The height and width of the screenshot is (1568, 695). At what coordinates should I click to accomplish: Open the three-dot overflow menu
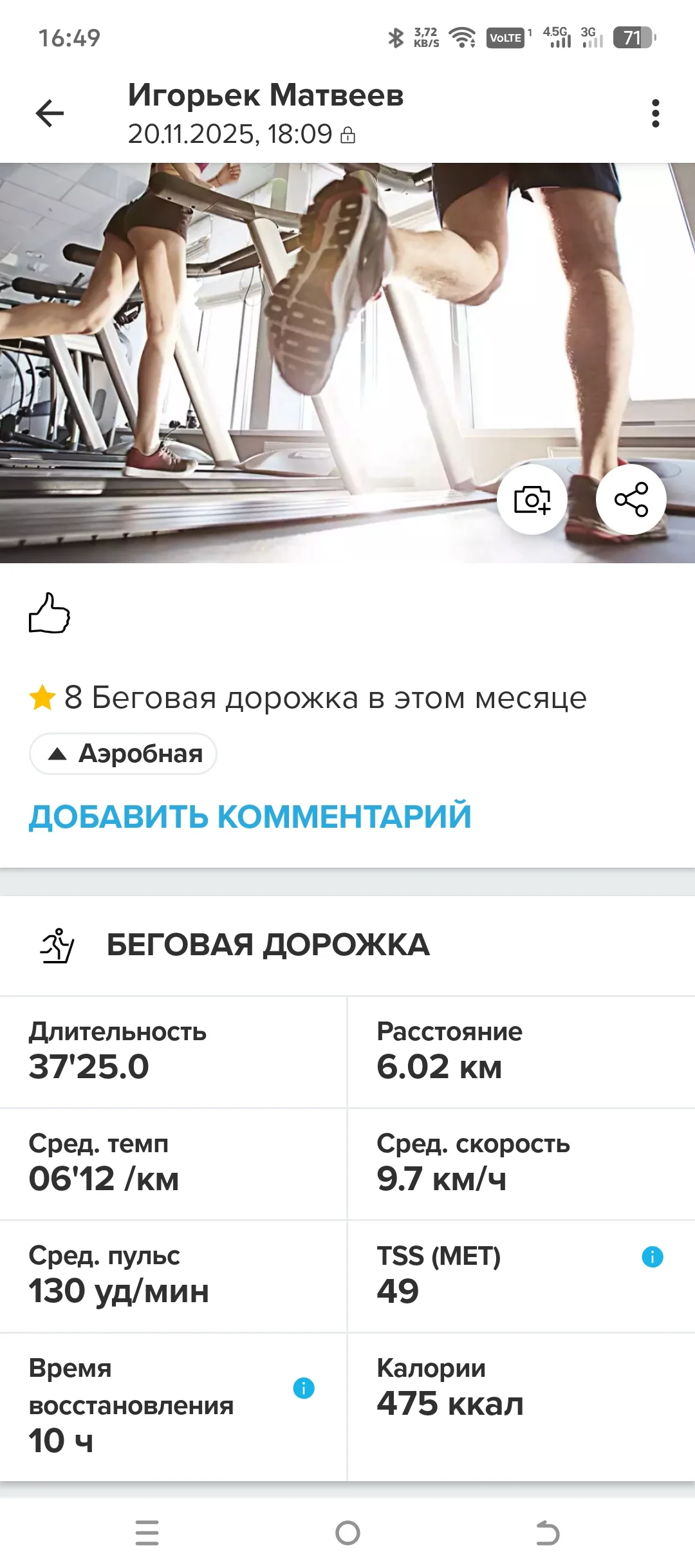tap(655, 114)
